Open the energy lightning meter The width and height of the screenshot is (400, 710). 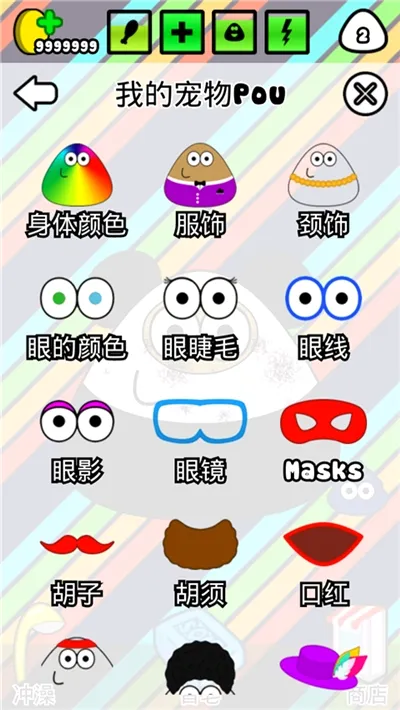tap(288, 33)
